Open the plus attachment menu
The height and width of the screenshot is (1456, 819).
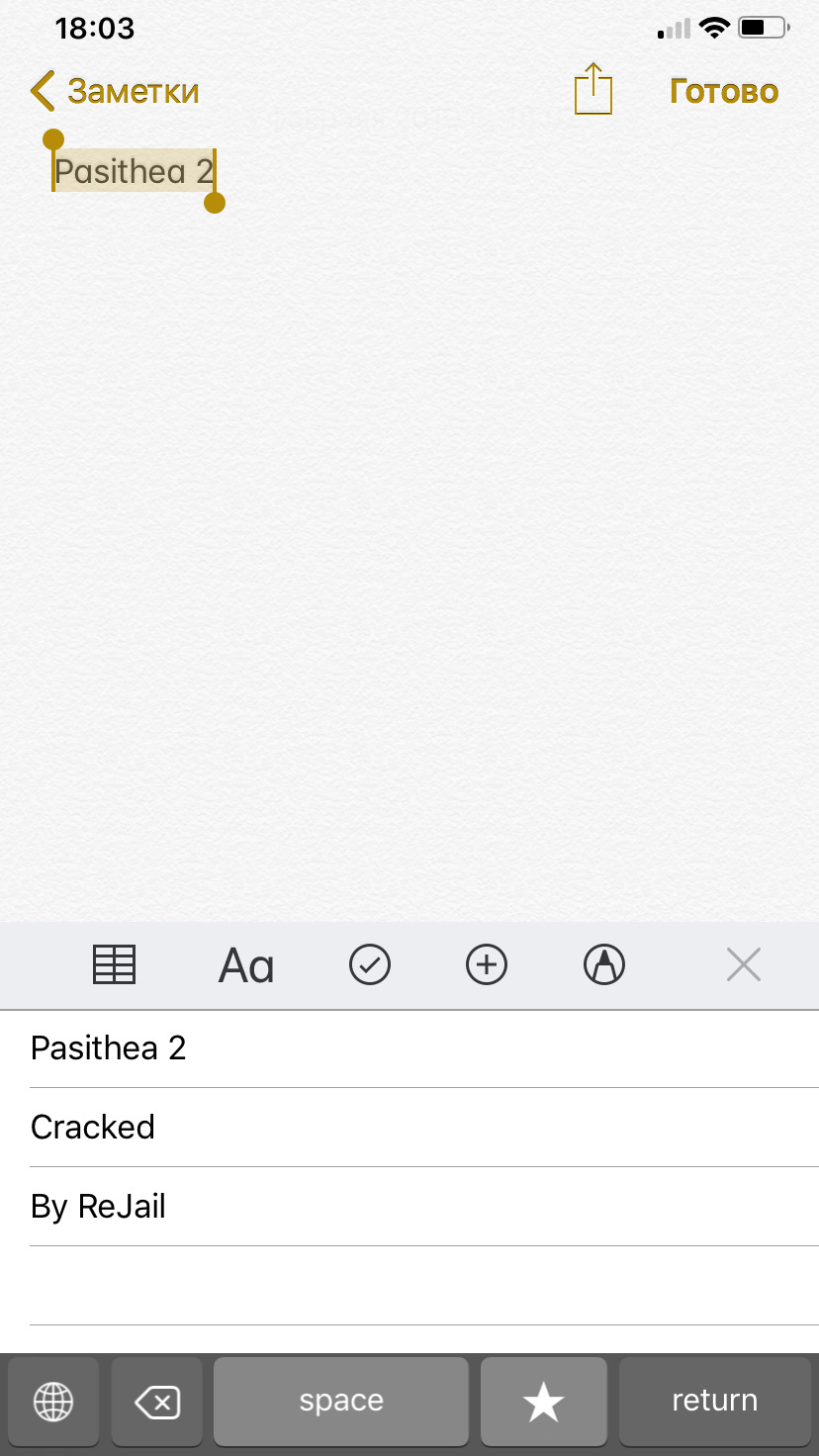coord(487,964)
